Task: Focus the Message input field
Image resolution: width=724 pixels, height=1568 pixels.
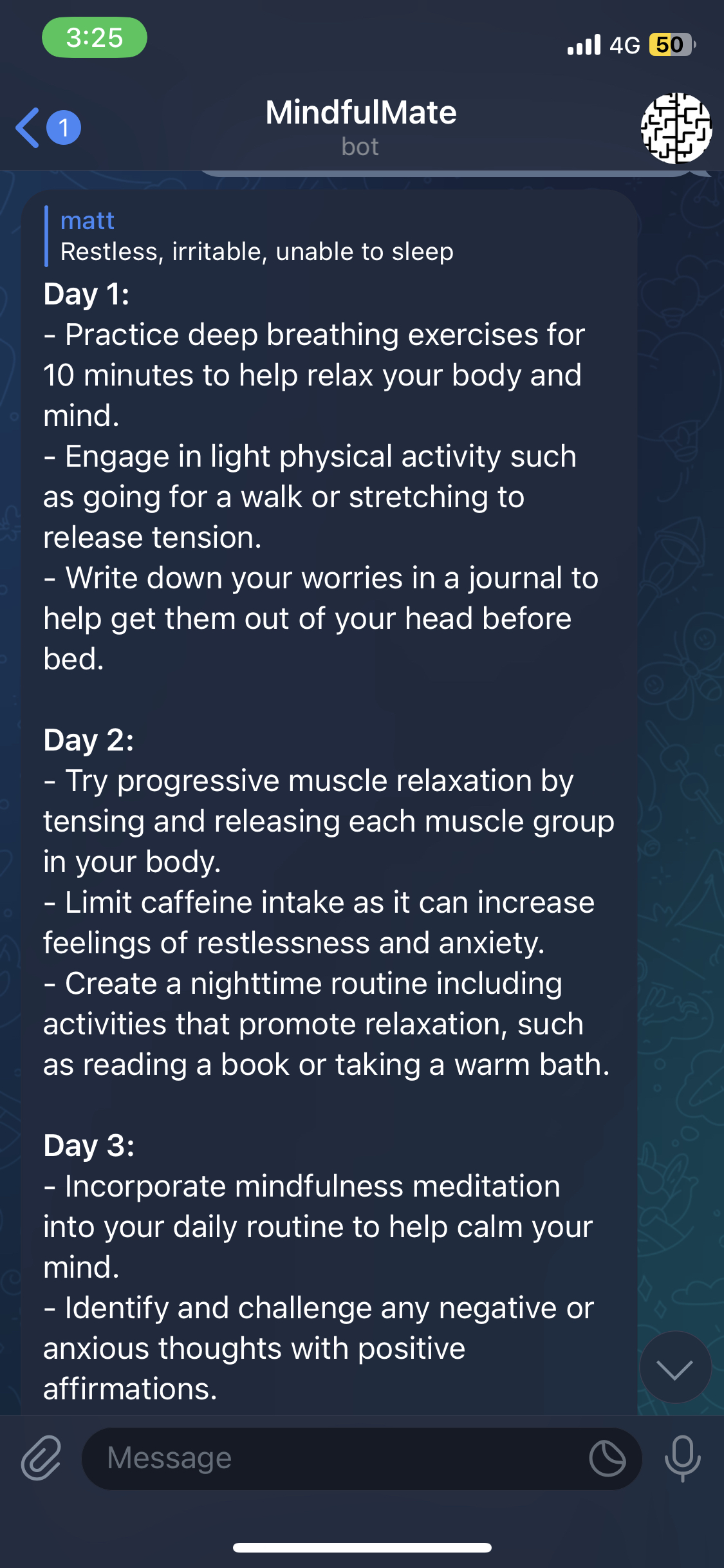Action: (x=335, y=1458)
